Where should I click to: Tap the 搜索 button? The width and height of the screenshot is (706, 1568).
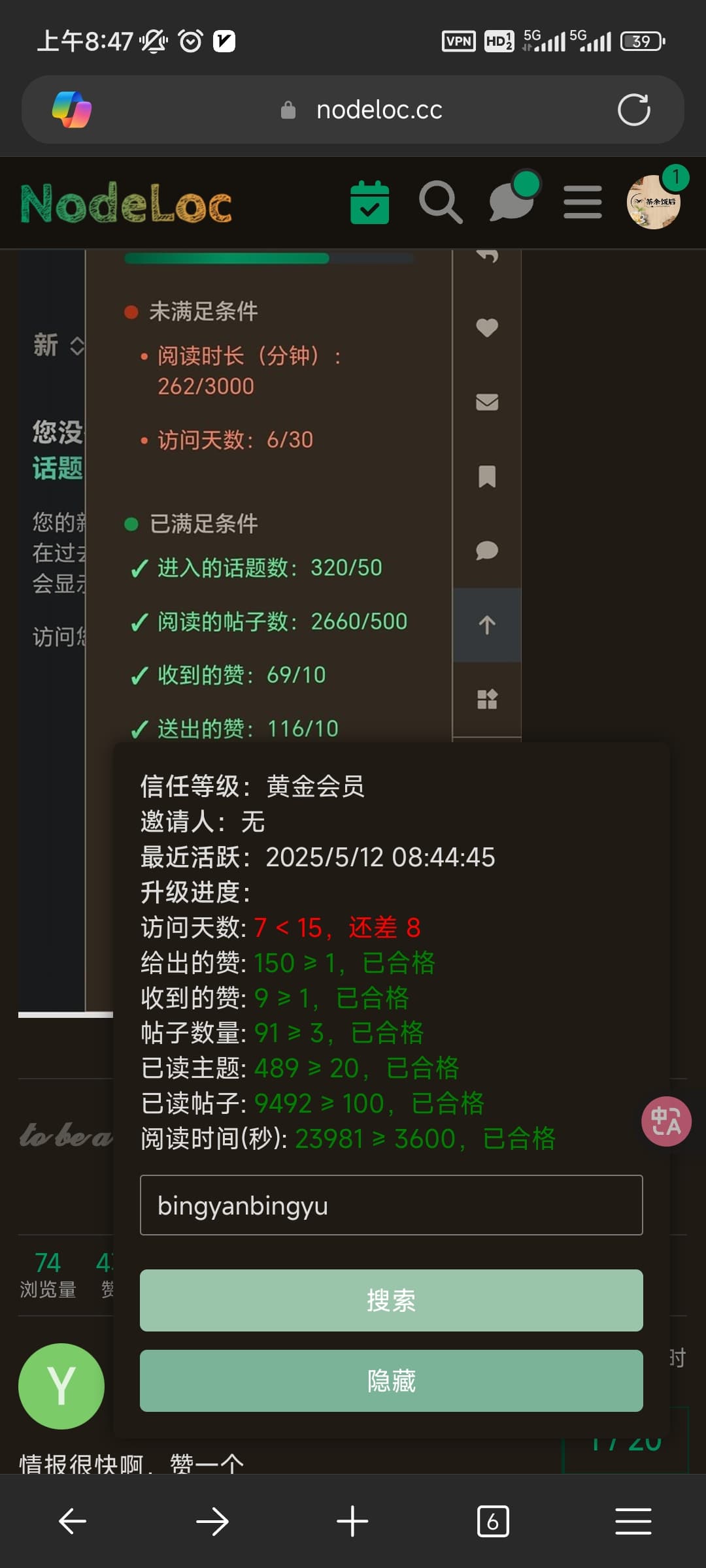(391, 1300)
